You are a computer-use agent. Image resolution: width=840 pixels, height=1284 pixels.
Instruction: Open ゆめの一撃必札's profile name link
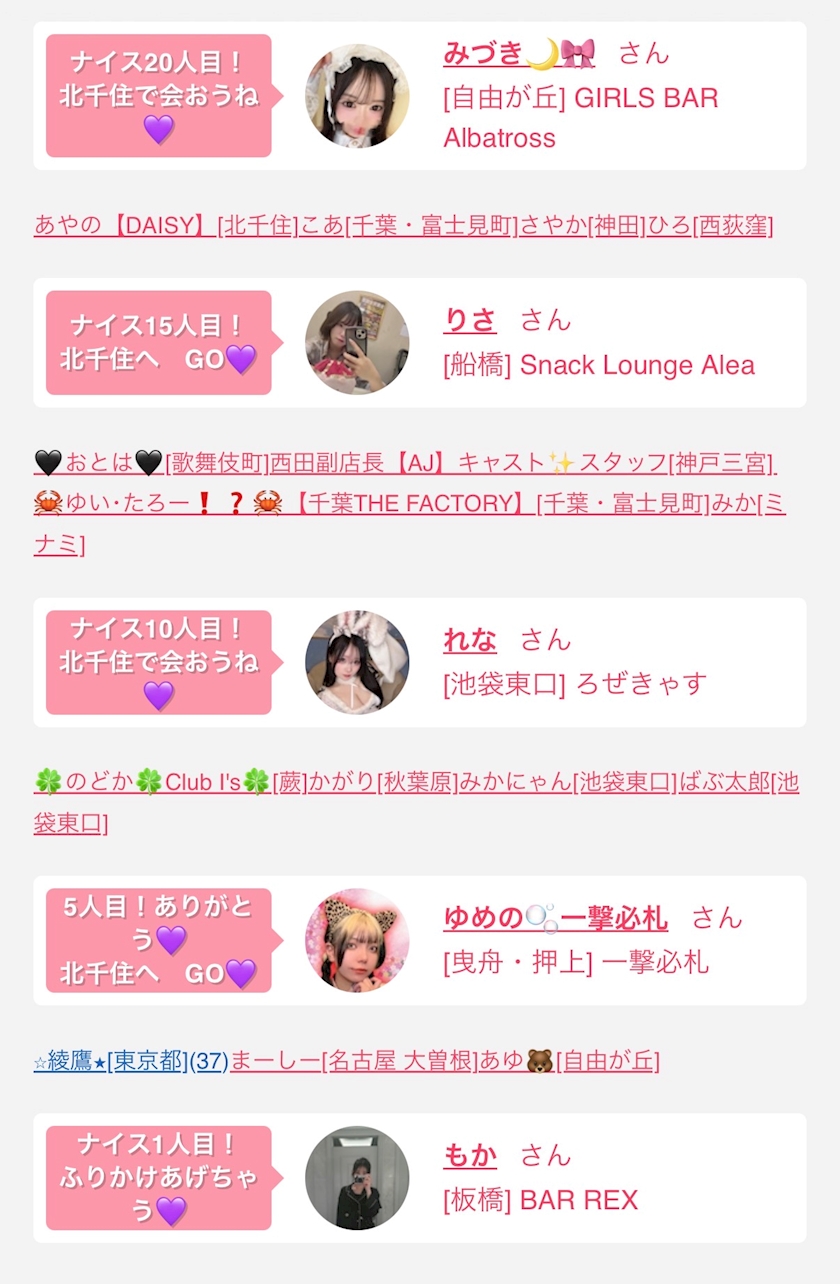click(555, 917)
